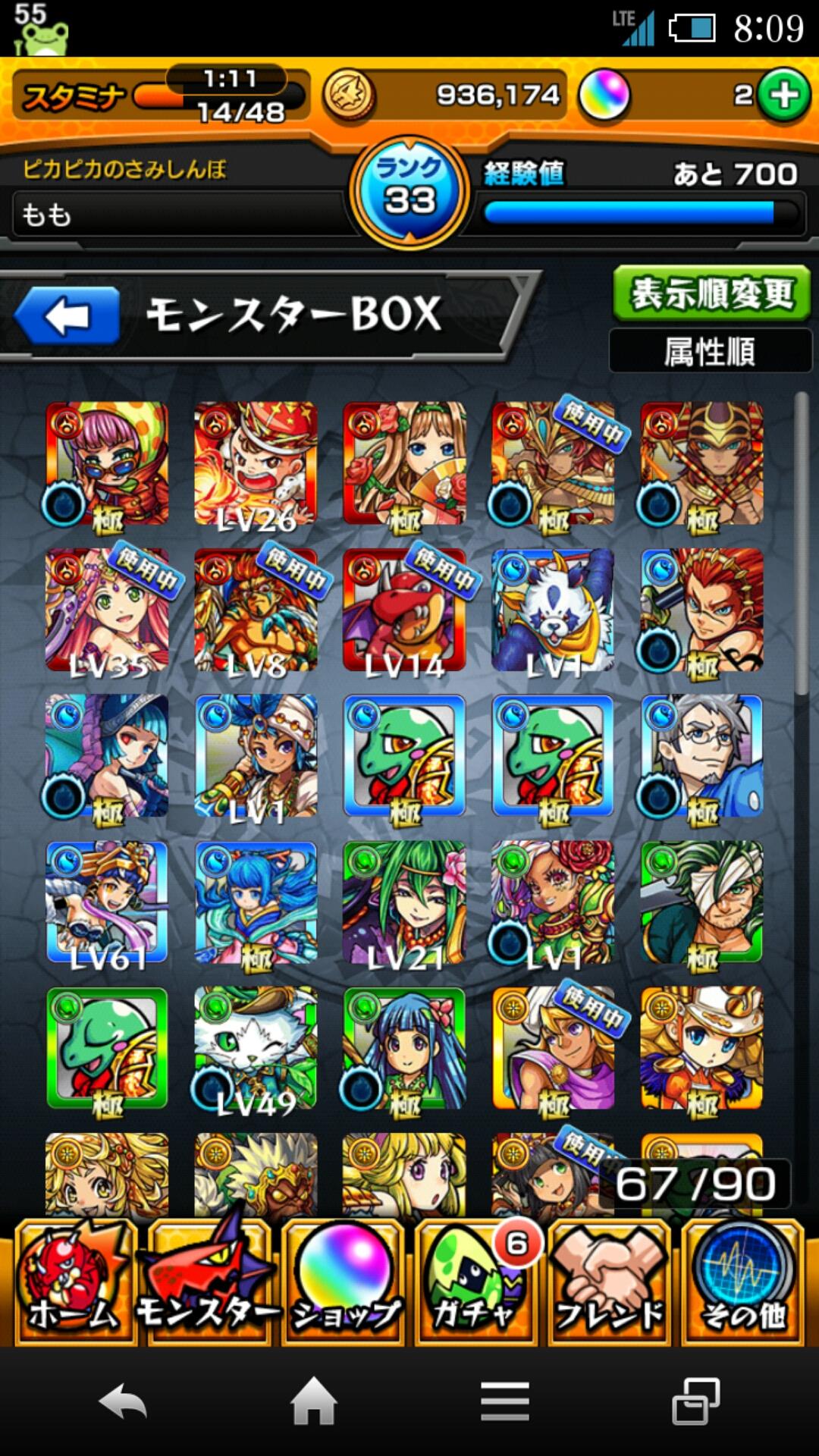Tap the 表示順変更 sort order button

[711, 293]
